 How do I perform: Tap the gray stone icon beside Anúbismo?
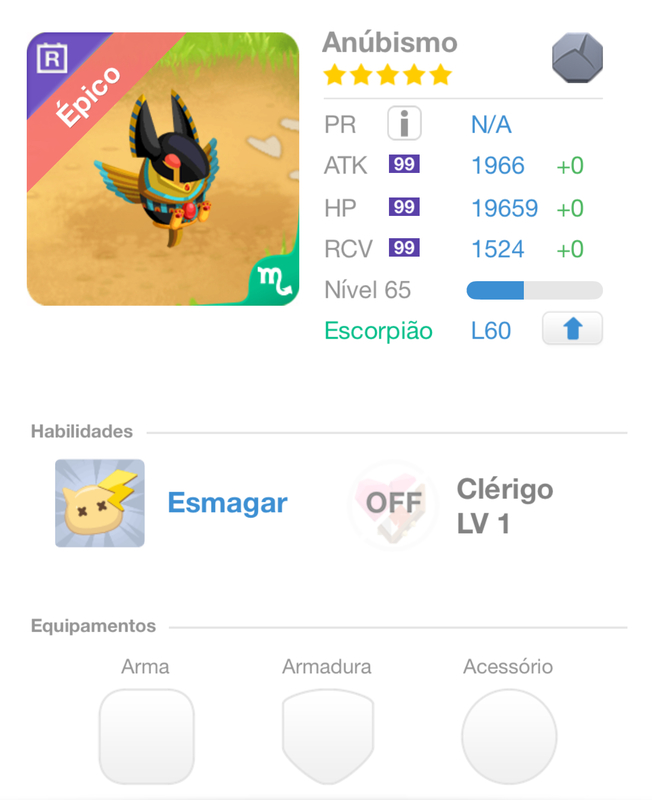tap(577, 57)
